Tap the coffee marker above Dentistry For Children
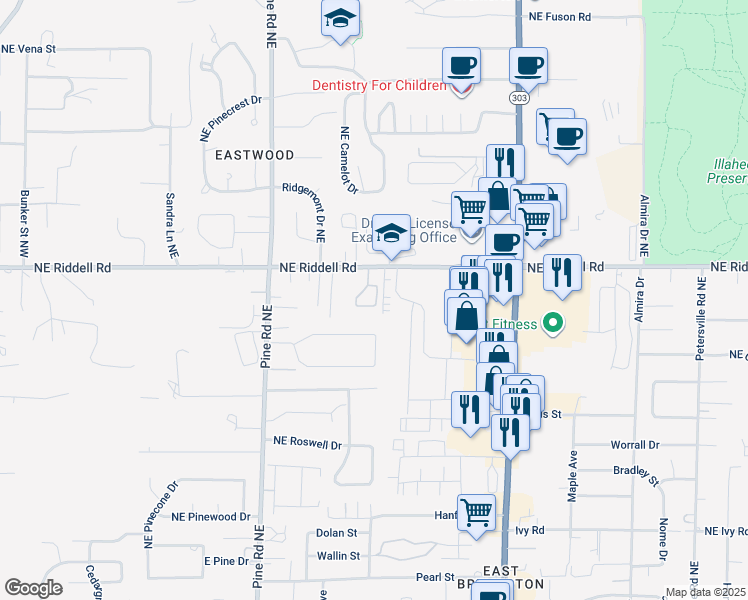748x600 pixels. [x=461, y=66]
